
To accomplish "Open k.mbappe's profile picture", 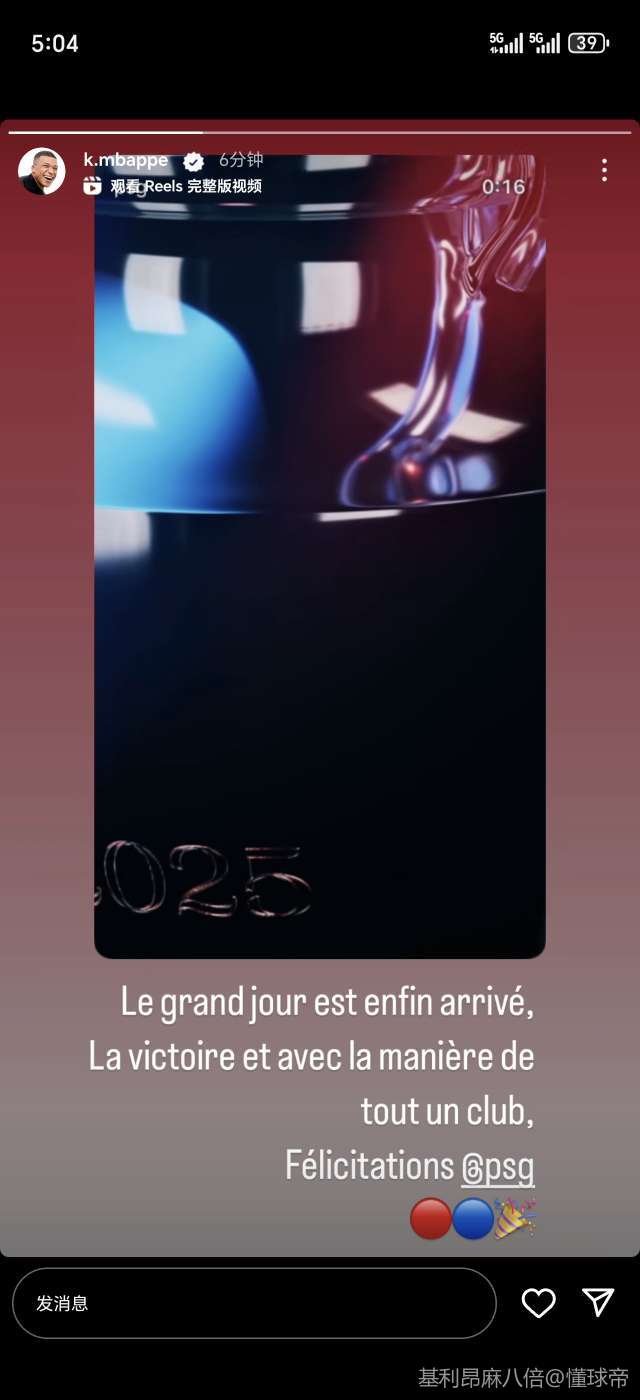I will click(x=42, y=171).
